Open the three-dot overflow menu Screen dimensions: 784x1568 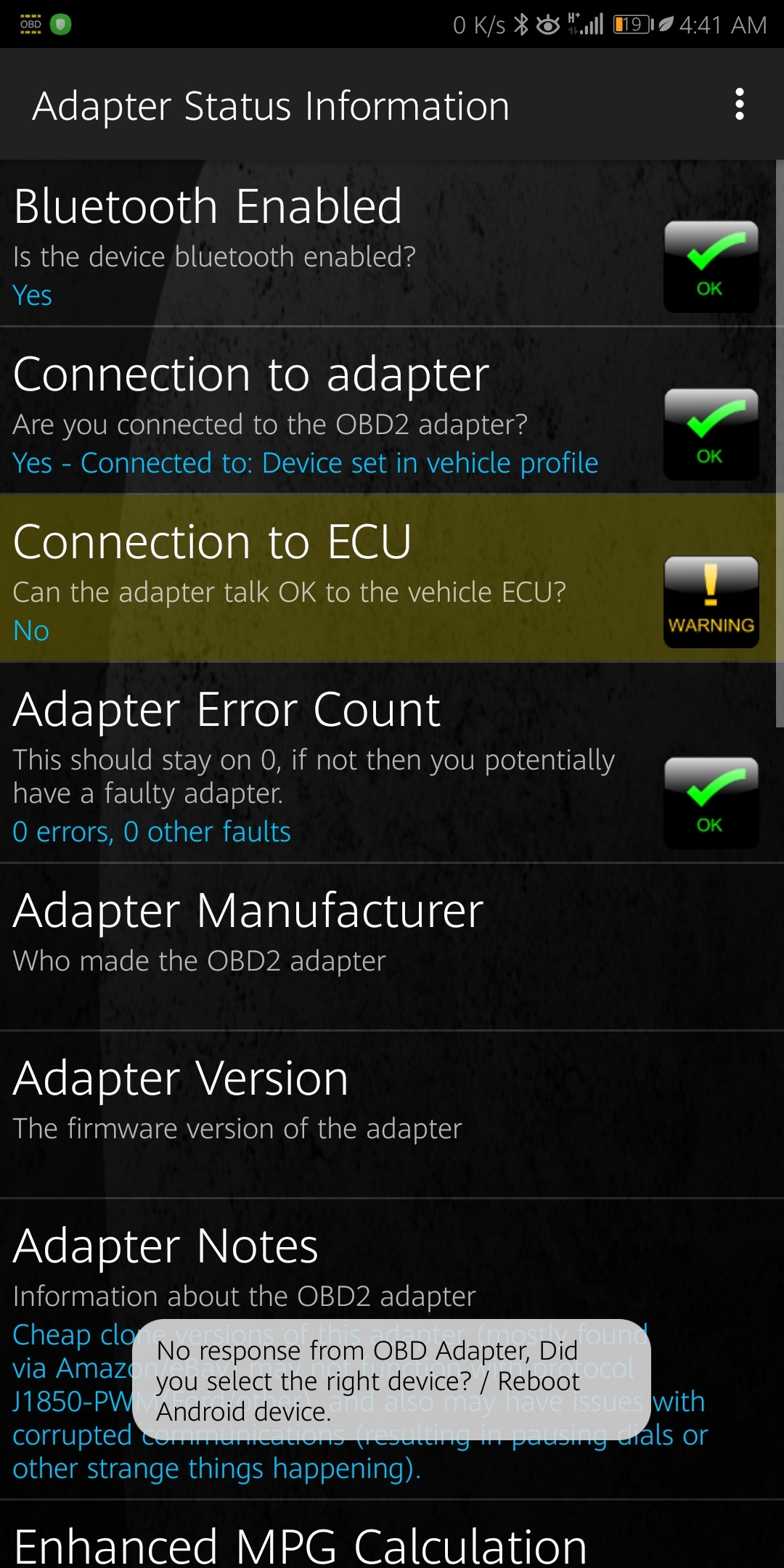[739, 105]
